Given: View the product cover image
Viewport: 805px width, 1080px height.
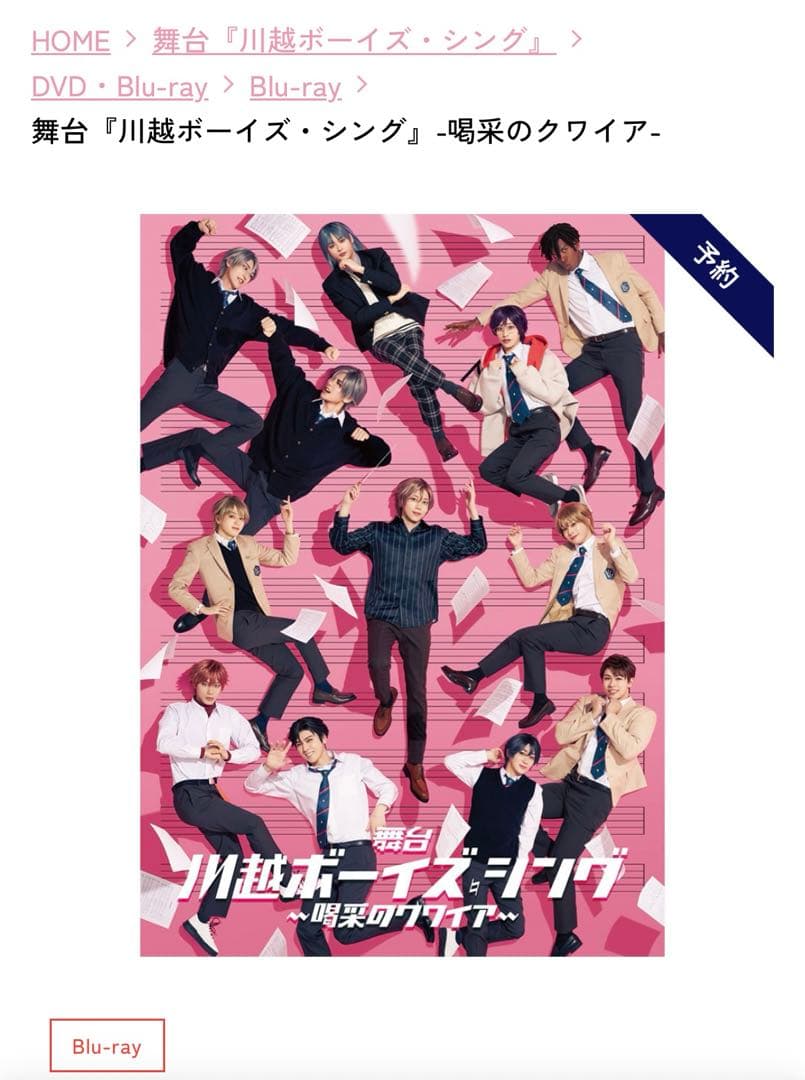Looking at the screenshot, I should [x=402, y=585].
